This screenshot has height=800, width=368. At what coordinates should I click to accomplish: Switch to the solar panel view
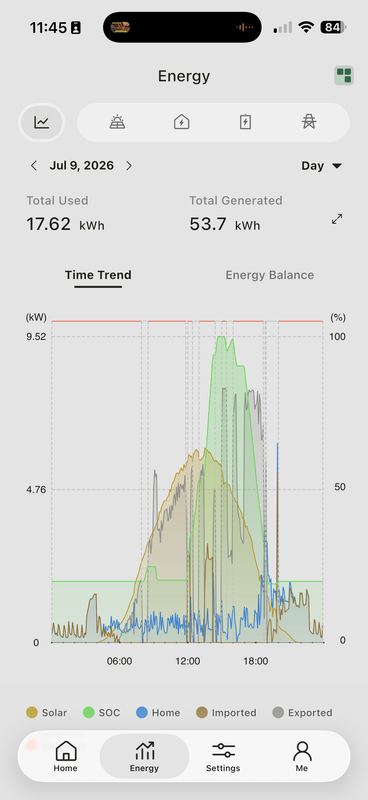click(118, 122)
